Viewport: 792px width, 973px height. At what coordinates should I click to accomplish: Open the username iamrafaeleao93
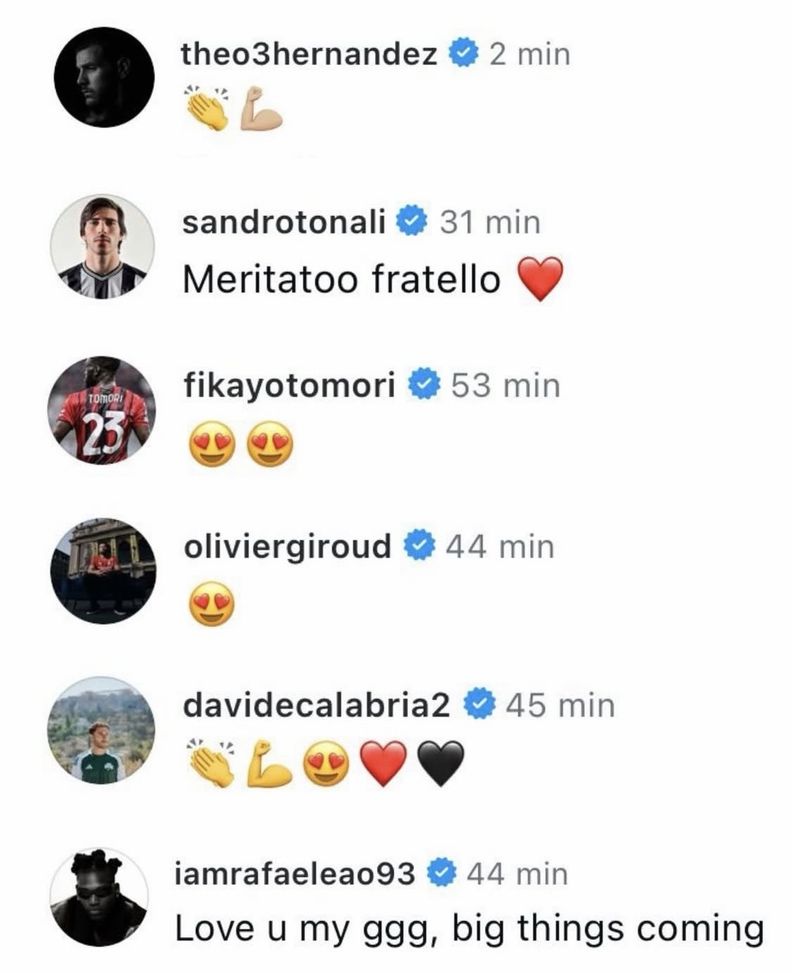301,871
